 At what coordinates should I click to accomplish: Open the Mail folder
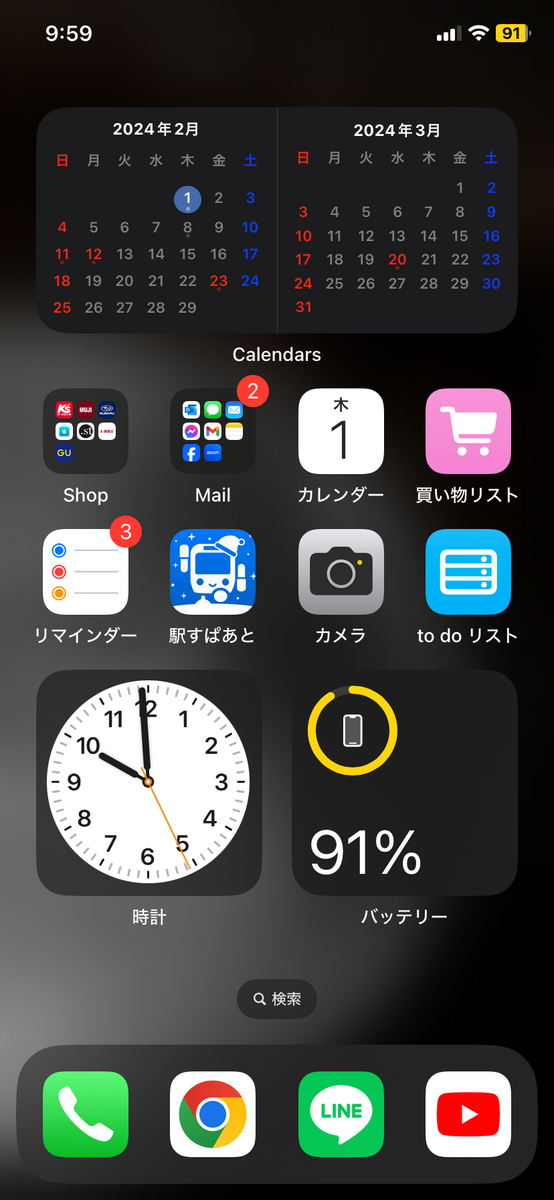click(213, 431)
